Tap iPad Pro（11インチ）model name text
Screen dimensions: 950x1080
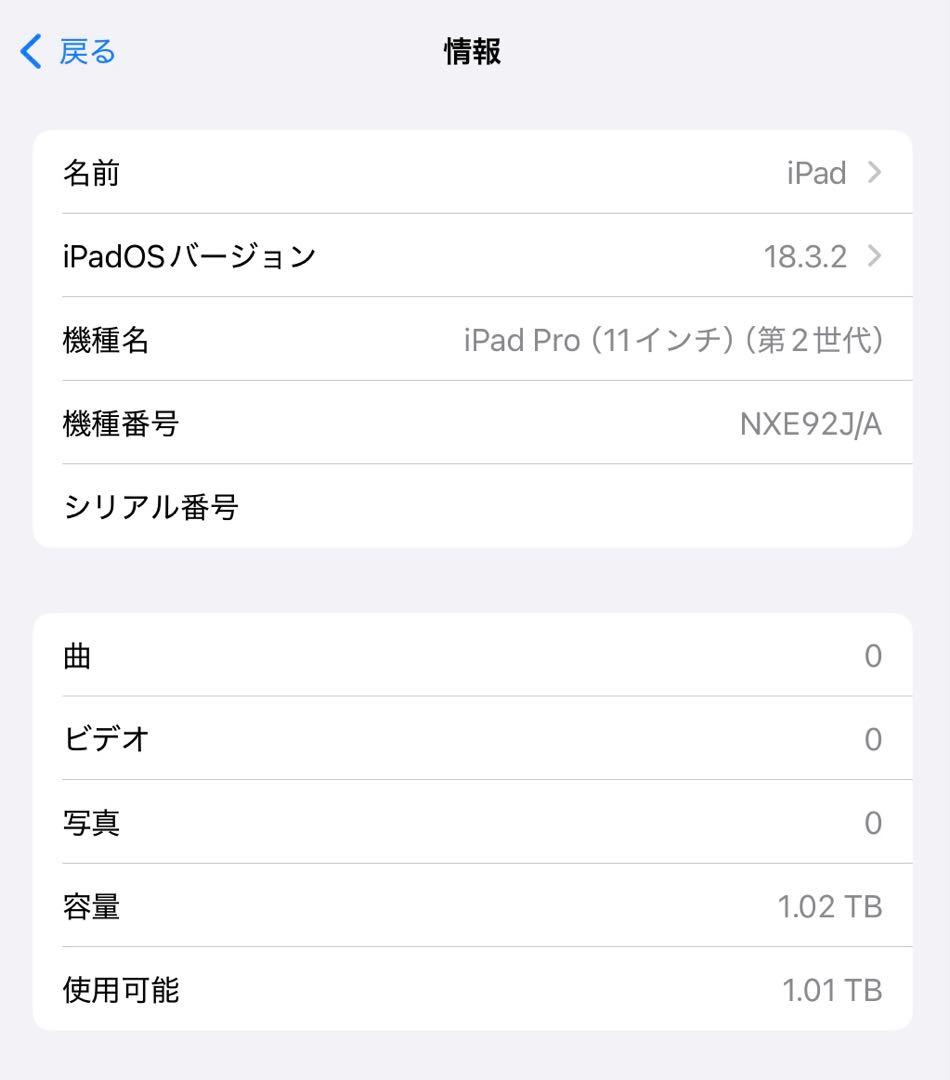click(x=673, y=340)
